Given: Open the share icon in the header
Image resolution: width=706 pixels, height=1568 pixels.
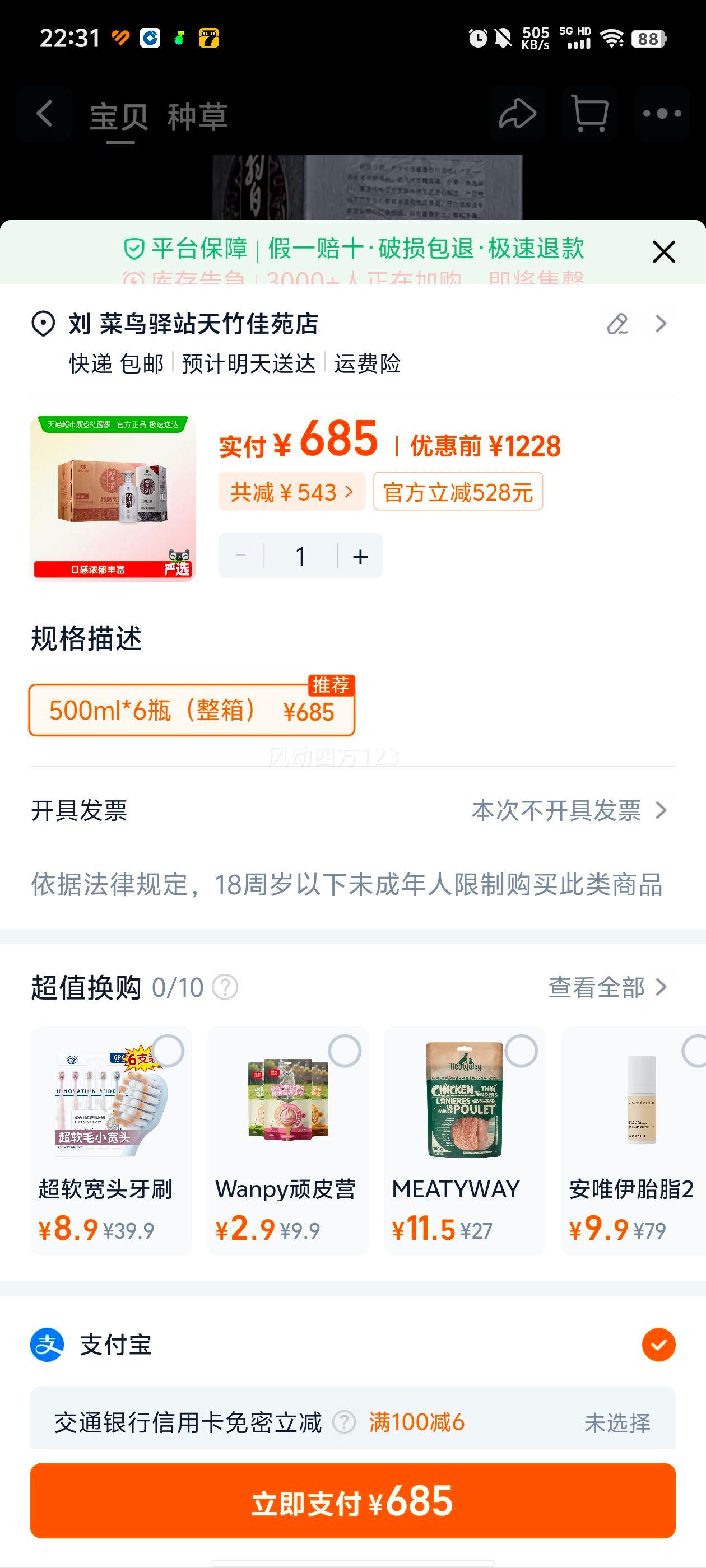Looking at the screenshot, I should 517,114.
